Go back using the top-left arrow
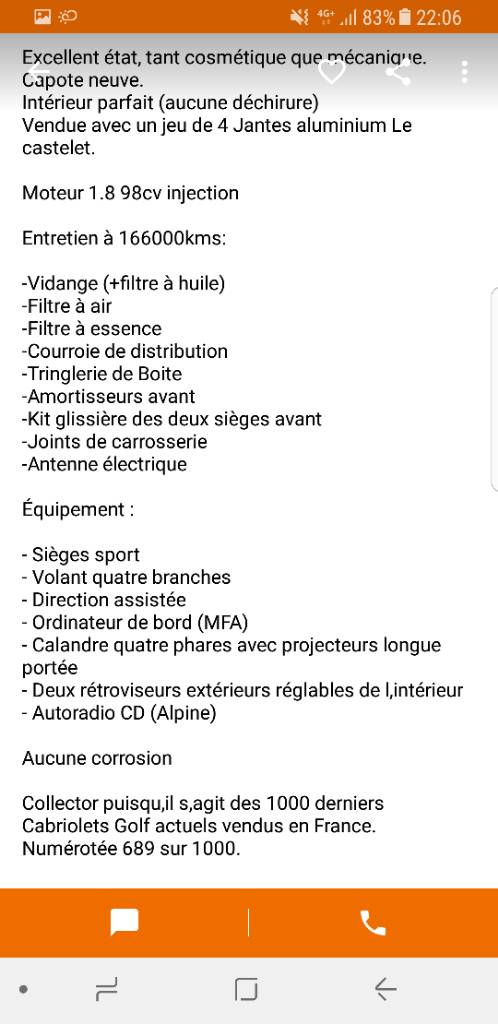The width and height of the screenshot is (498, 1024). (x=38, y=72)
